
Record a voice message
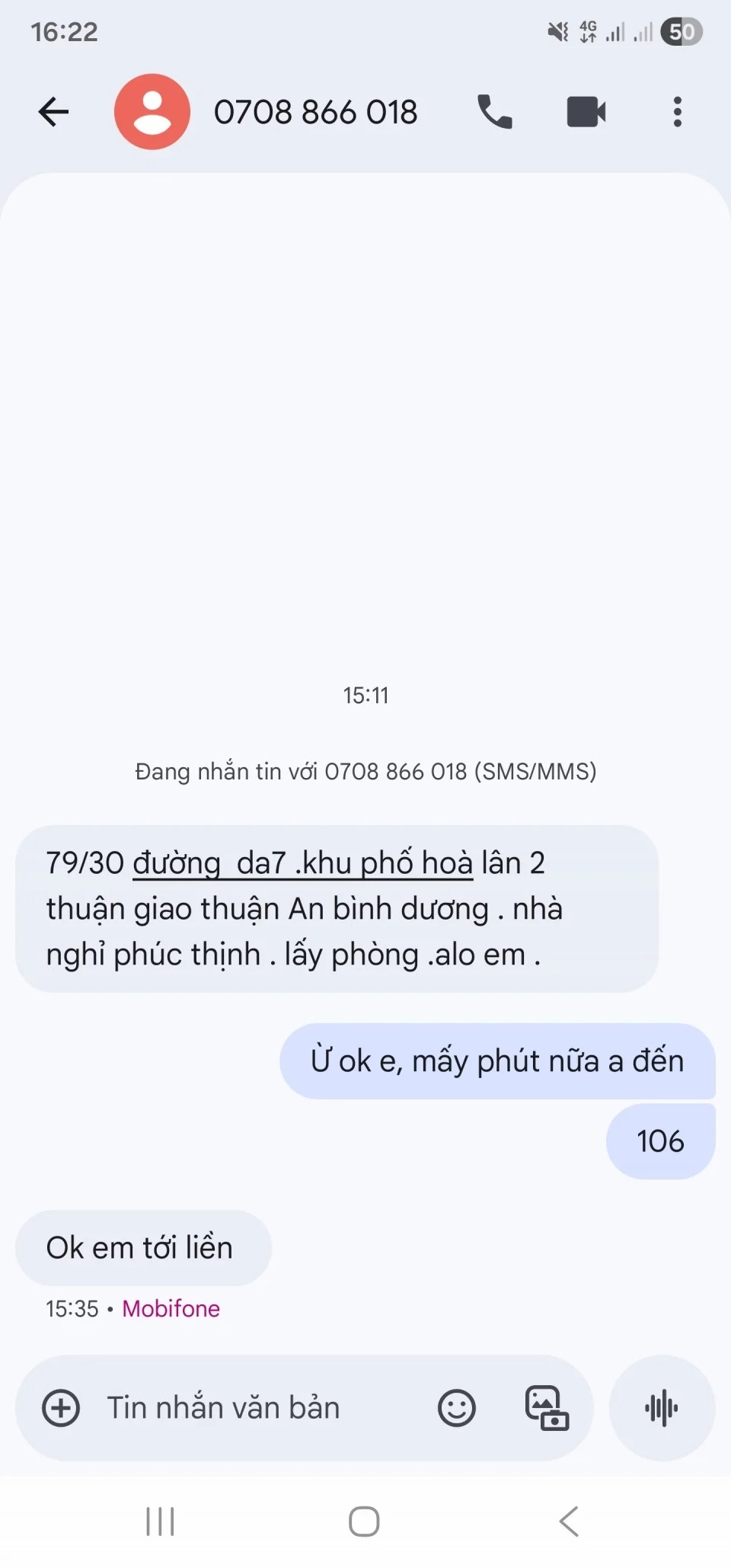click(x=662, y=1408)
